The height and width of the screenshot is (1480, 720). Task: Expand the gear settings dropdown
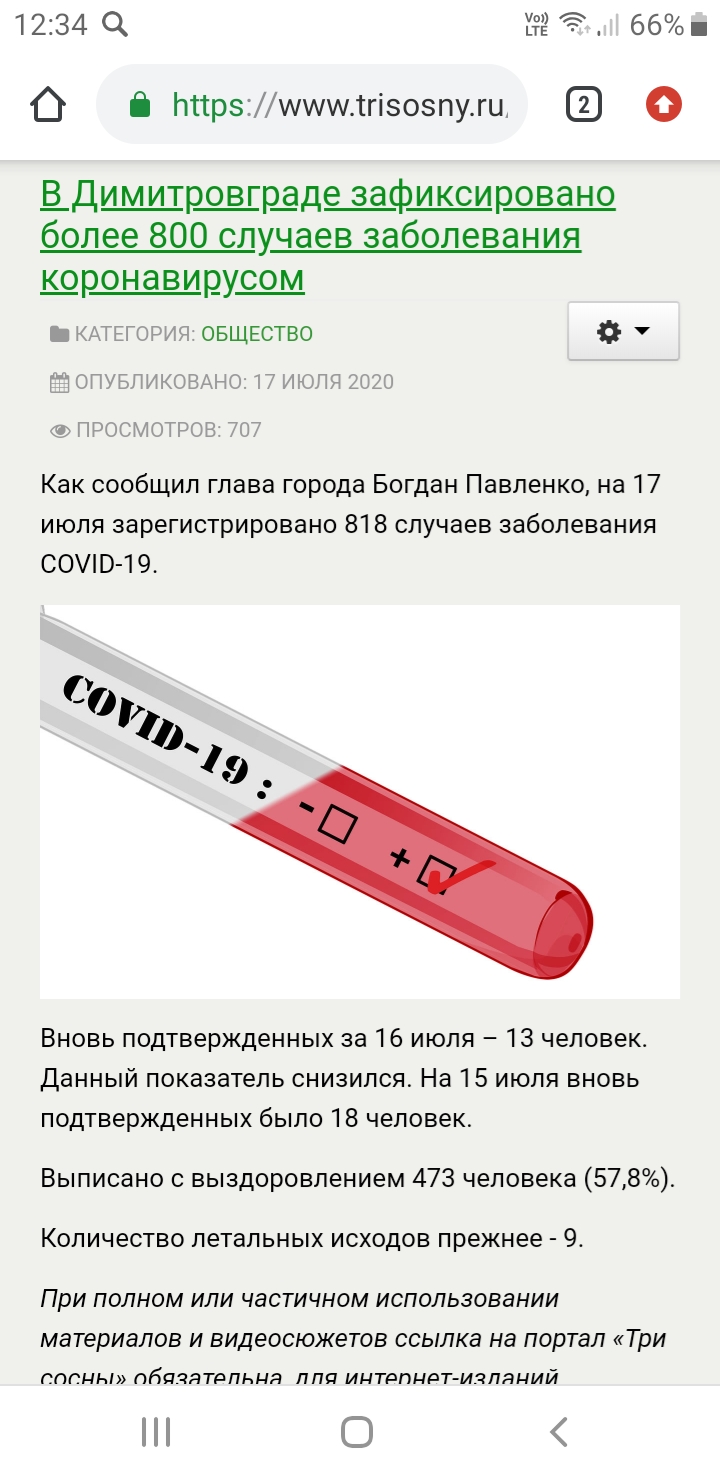(623, 331)
